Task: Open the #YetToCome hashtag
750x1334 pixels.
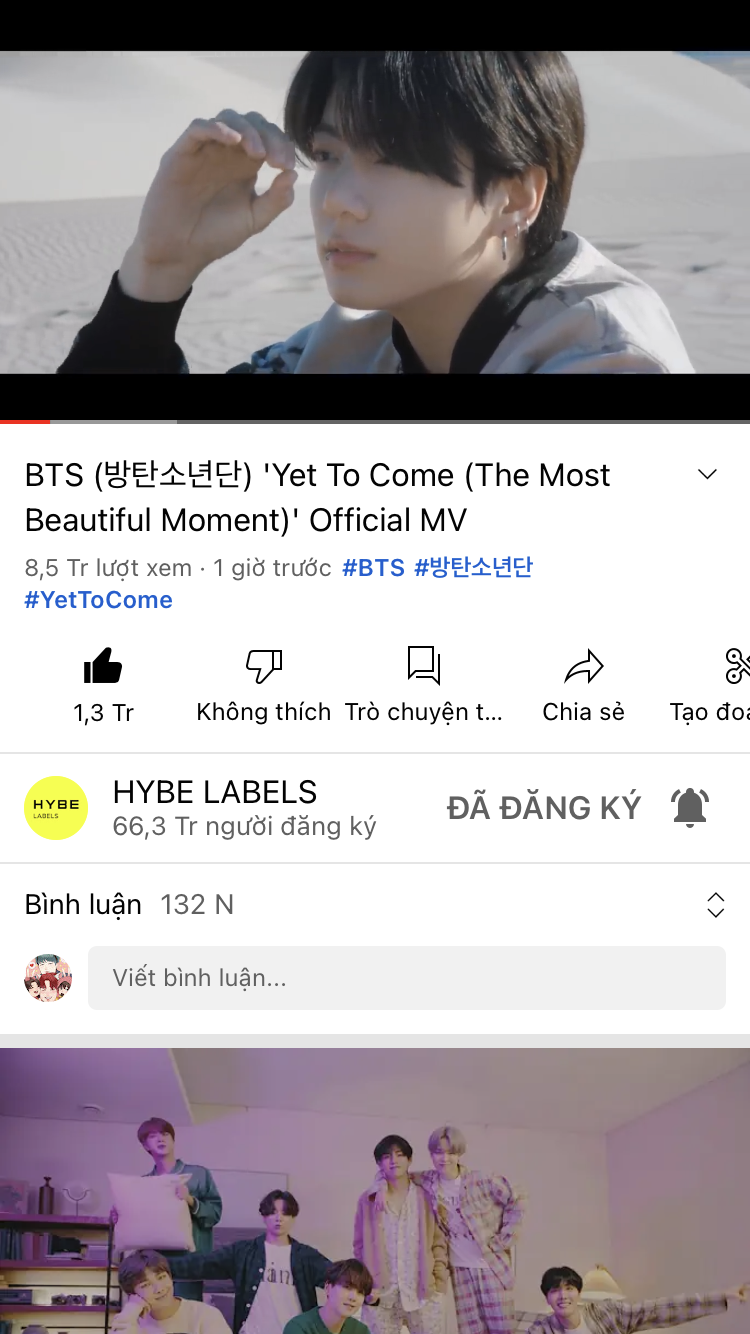Action: (99, 600)
